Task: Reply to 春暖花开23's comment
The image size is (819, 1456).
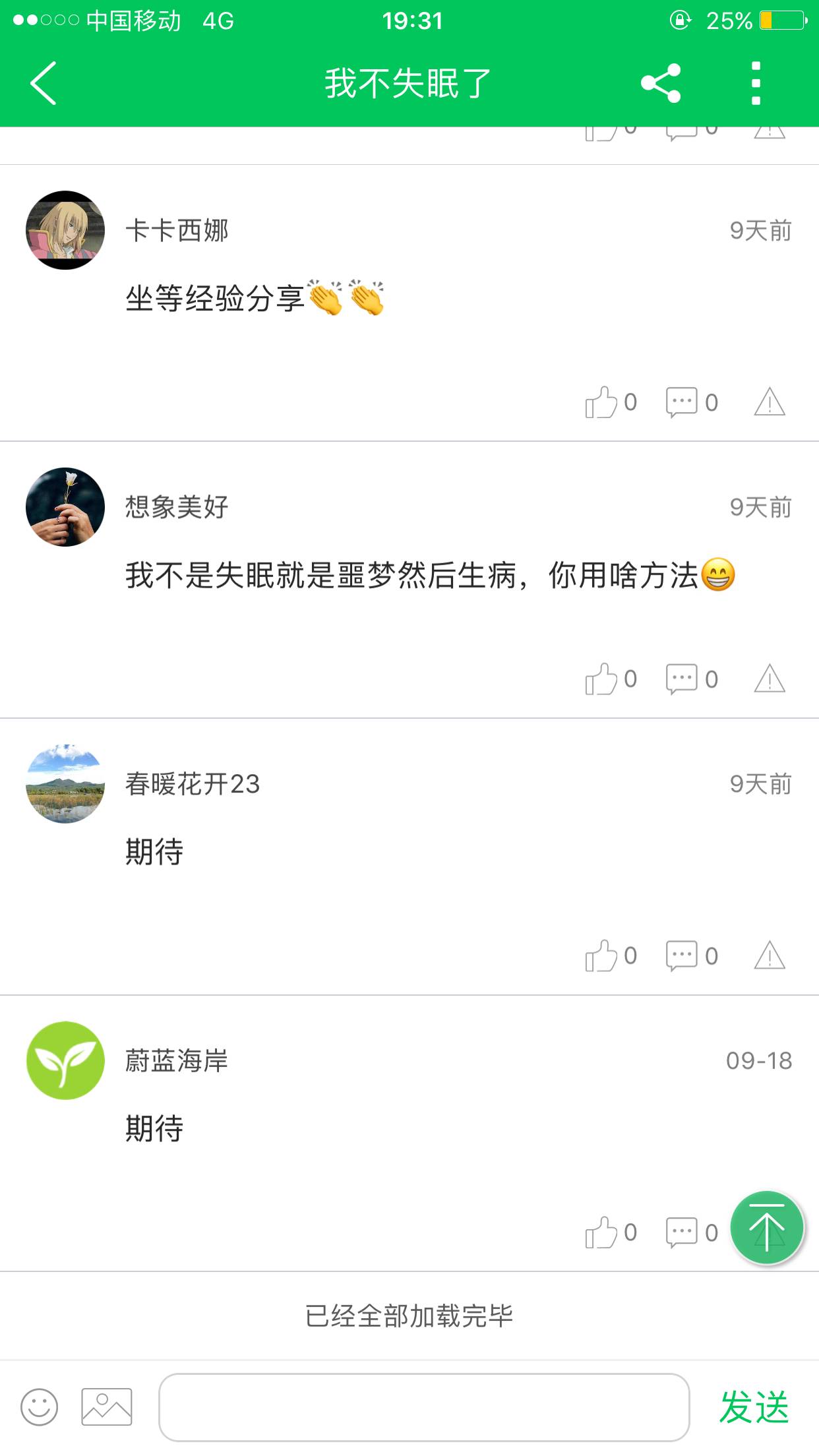Action: point(682,956)
